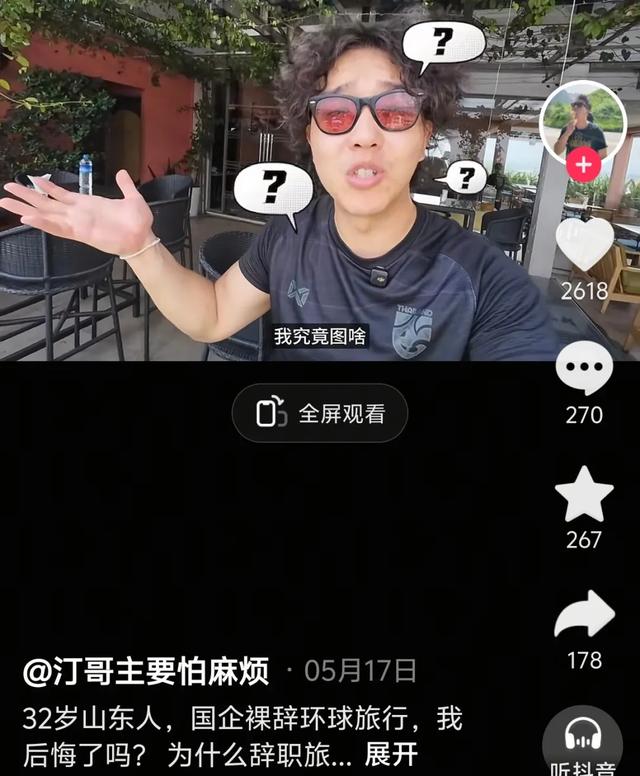This screenshot has width=640, height=776.
Task: Follow the creator with the red plus button
Action: 583,165
